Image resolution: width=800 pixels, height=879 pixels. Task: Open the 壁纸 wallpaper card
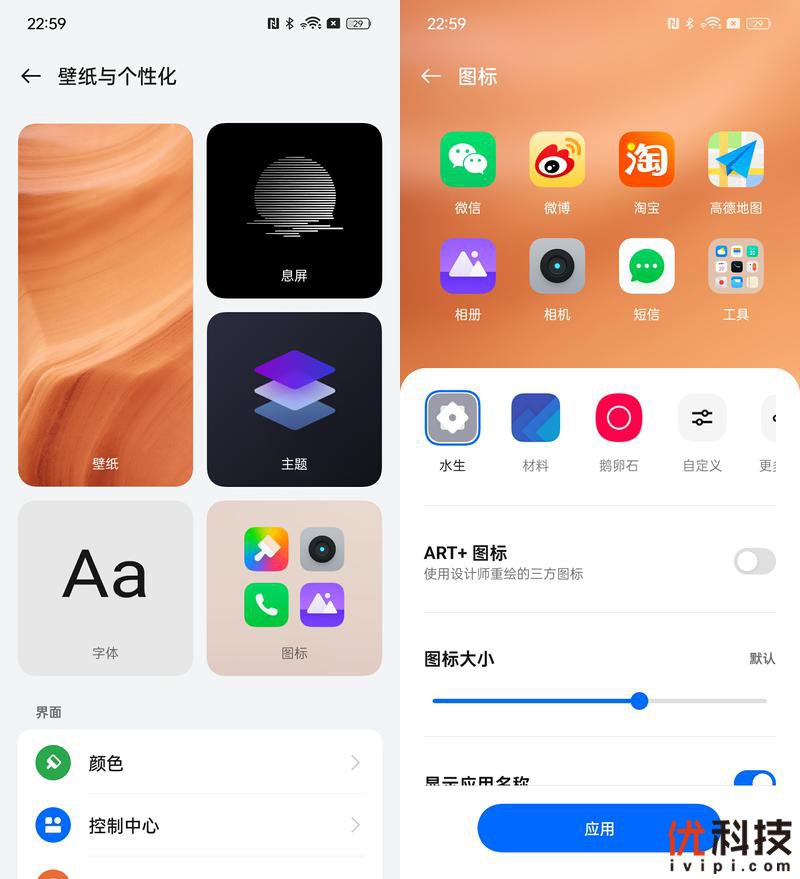point(105,304)
